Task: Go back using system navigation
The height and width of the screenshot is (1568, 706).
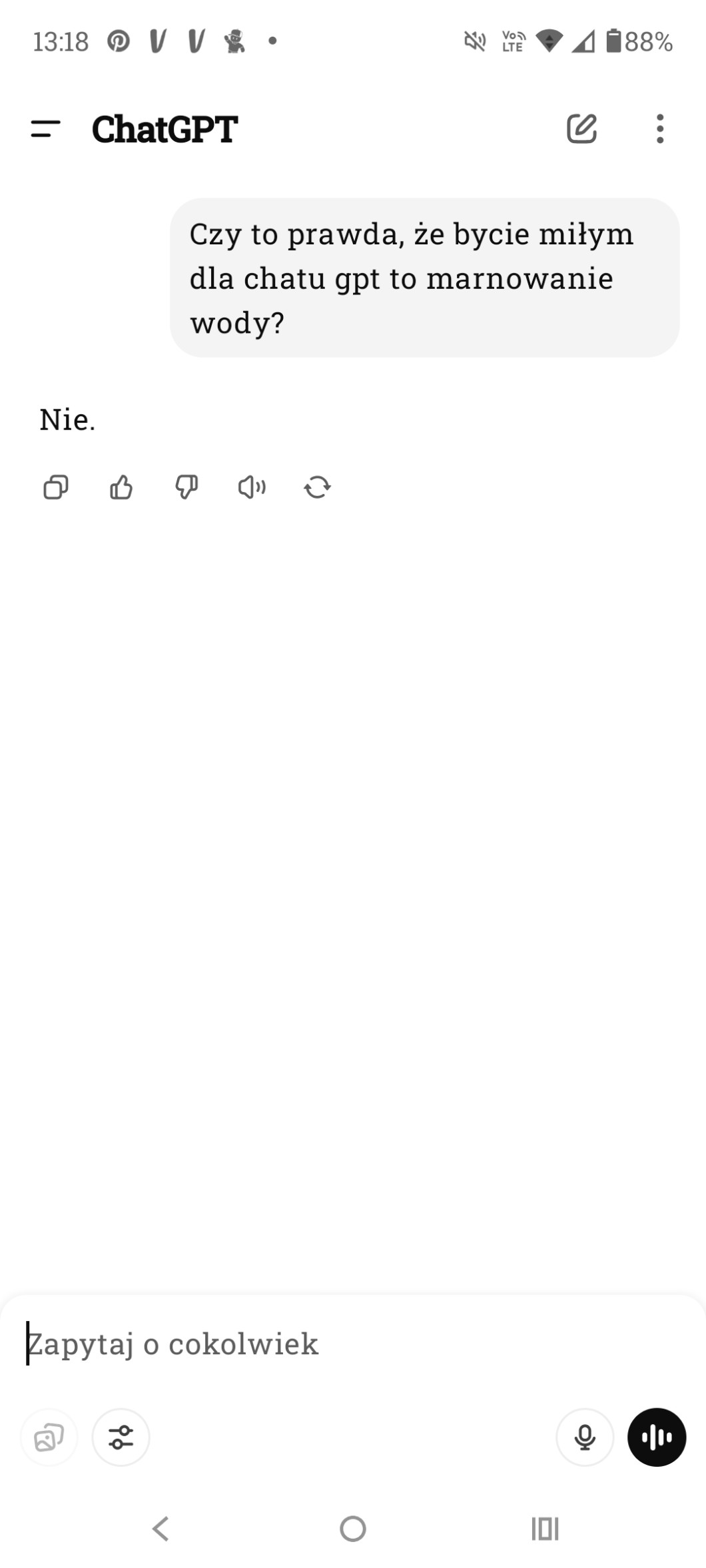Action: [161, 1529]
